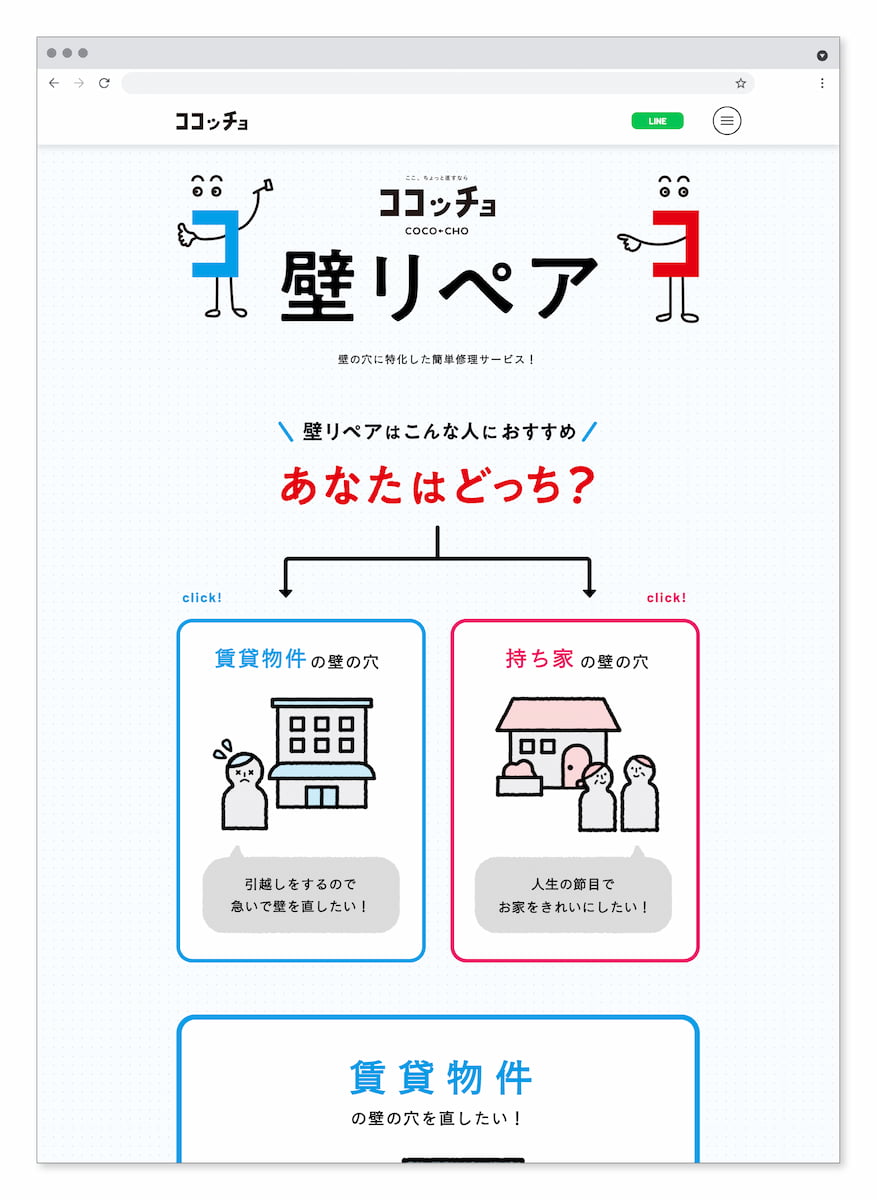The height and width of the screenshot is (1200, 877).
Task: Open the hamburger menu
Action: click(727, 121)
